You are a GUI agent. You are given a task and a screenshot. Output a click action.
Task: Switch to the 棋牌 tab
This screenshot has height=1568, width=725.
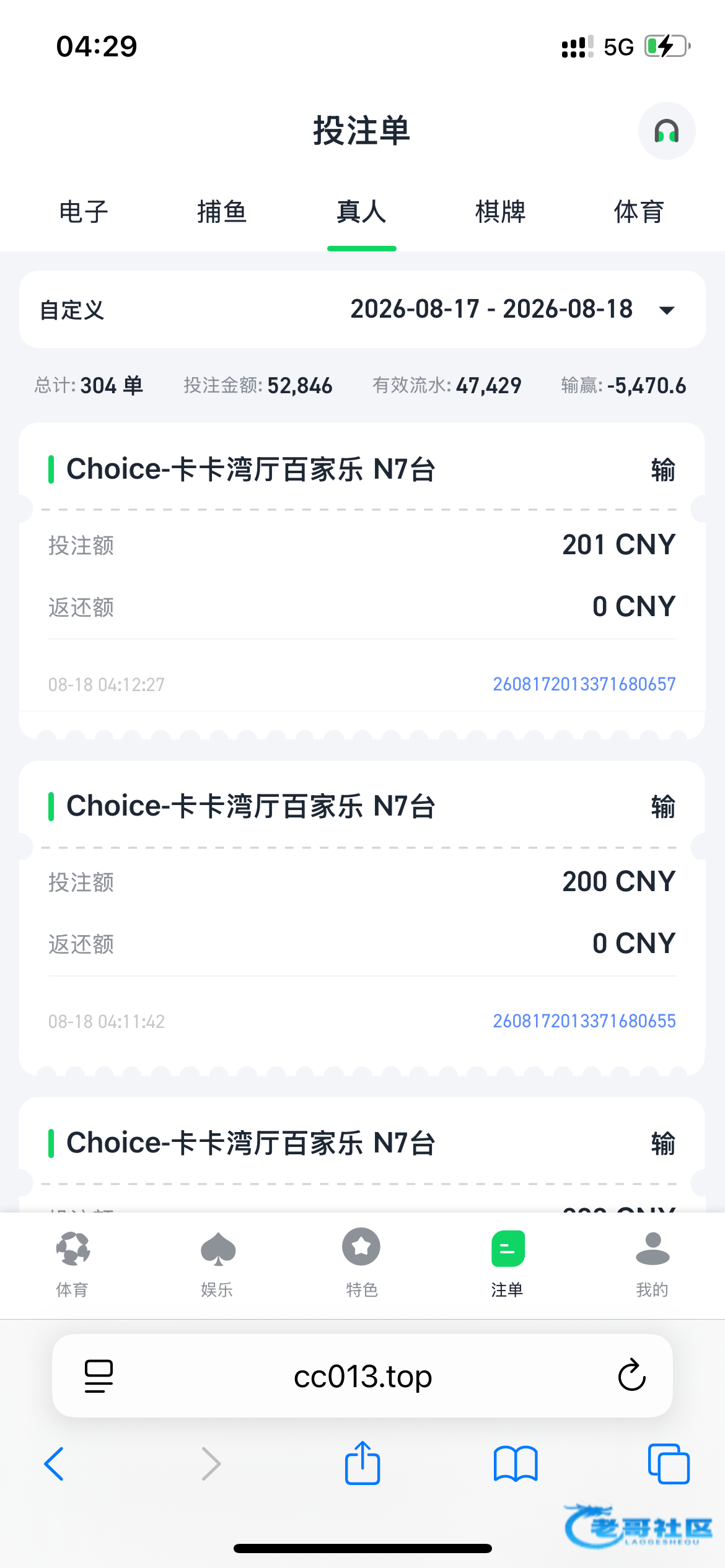click(501, 212)
